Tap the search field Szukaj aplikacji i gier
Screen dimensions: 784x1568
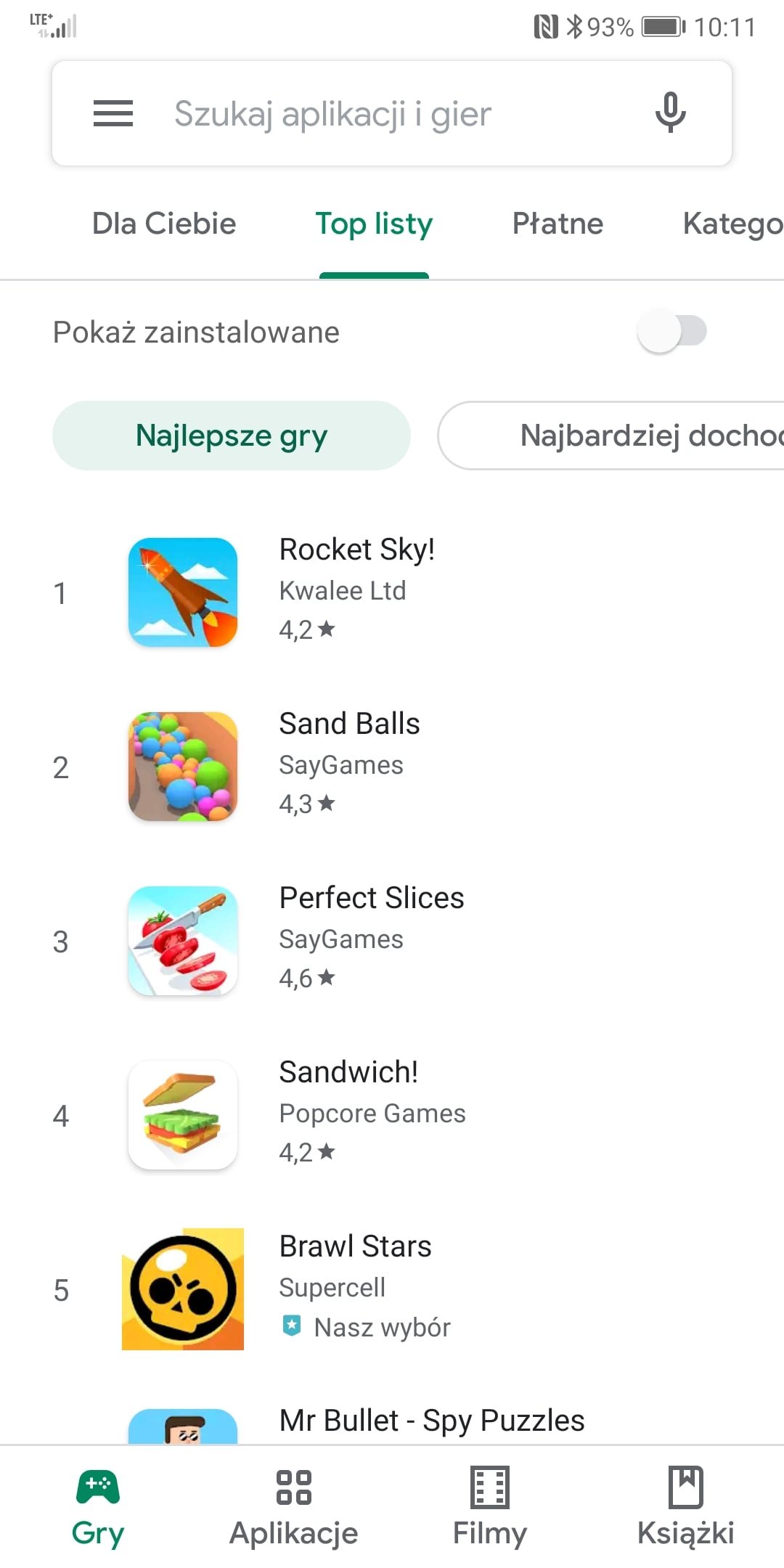click(392, 114)
